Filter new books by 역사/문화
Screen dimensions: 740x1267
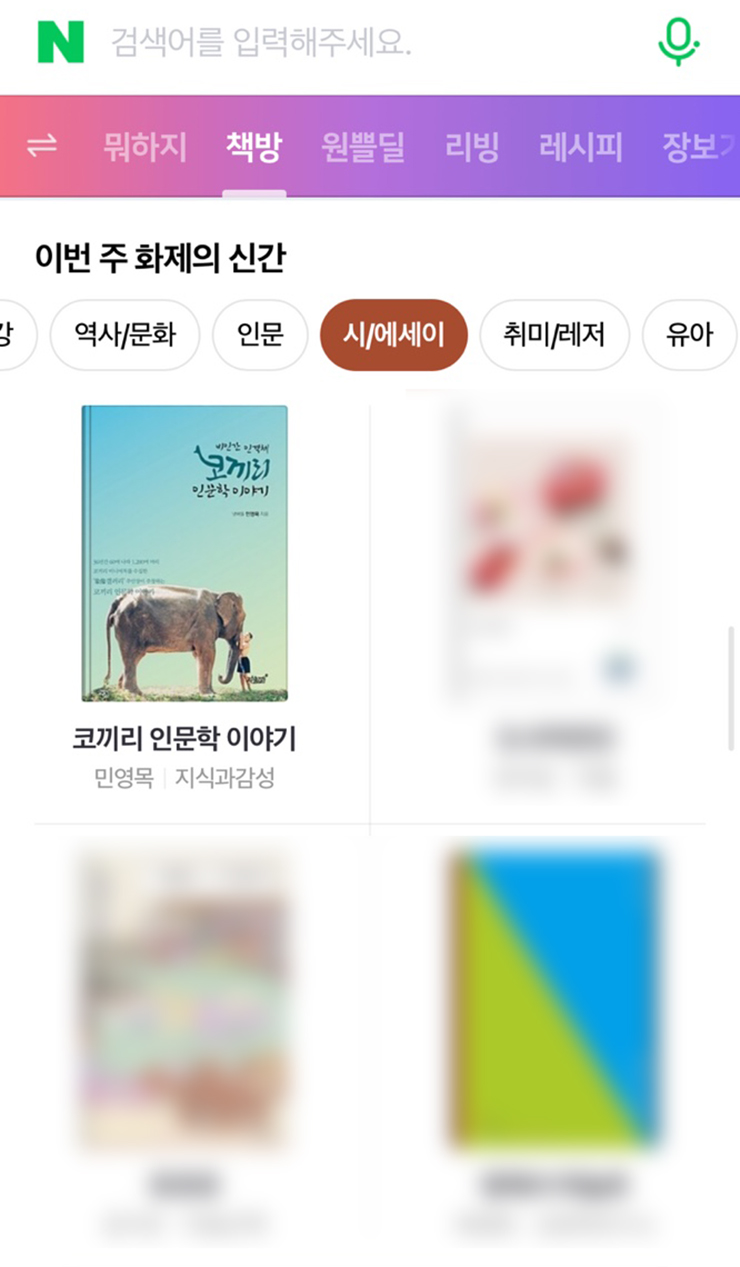(125, 335)
